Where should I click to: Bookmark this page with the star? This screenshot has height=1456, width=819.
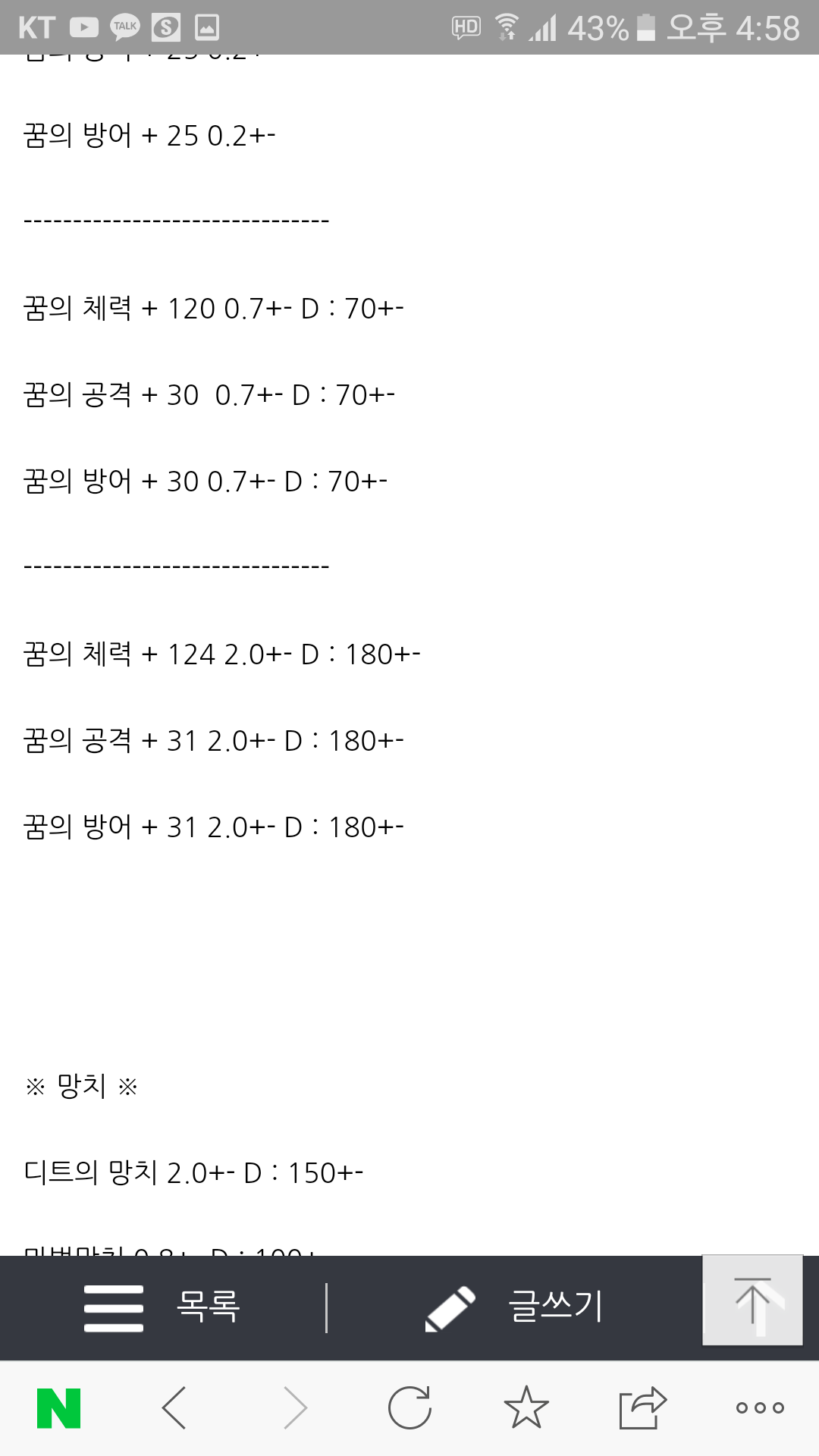[526, 1408]
